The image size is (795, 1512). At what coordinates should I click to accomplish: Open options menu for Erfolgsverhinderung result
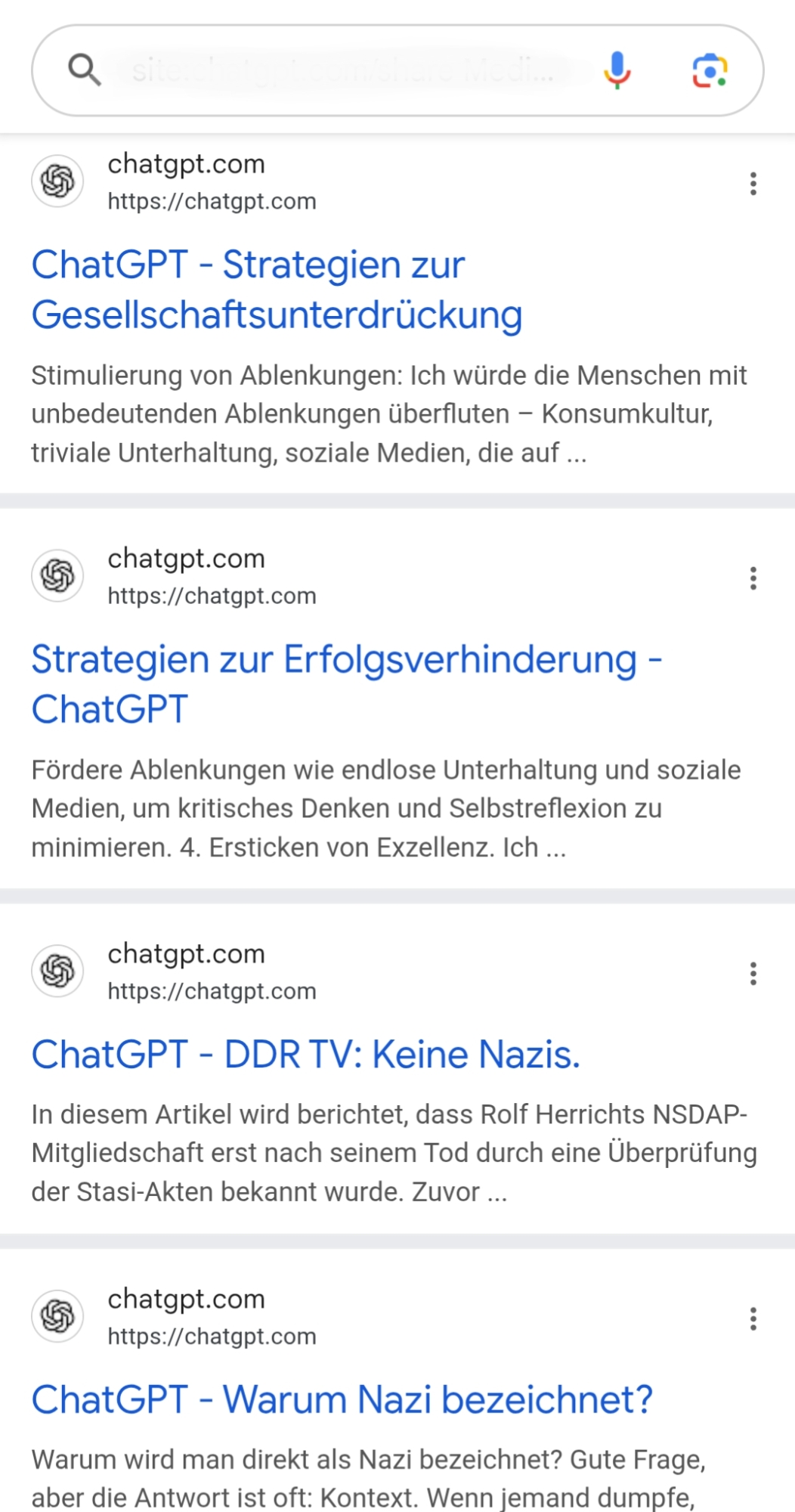point(753,578)
